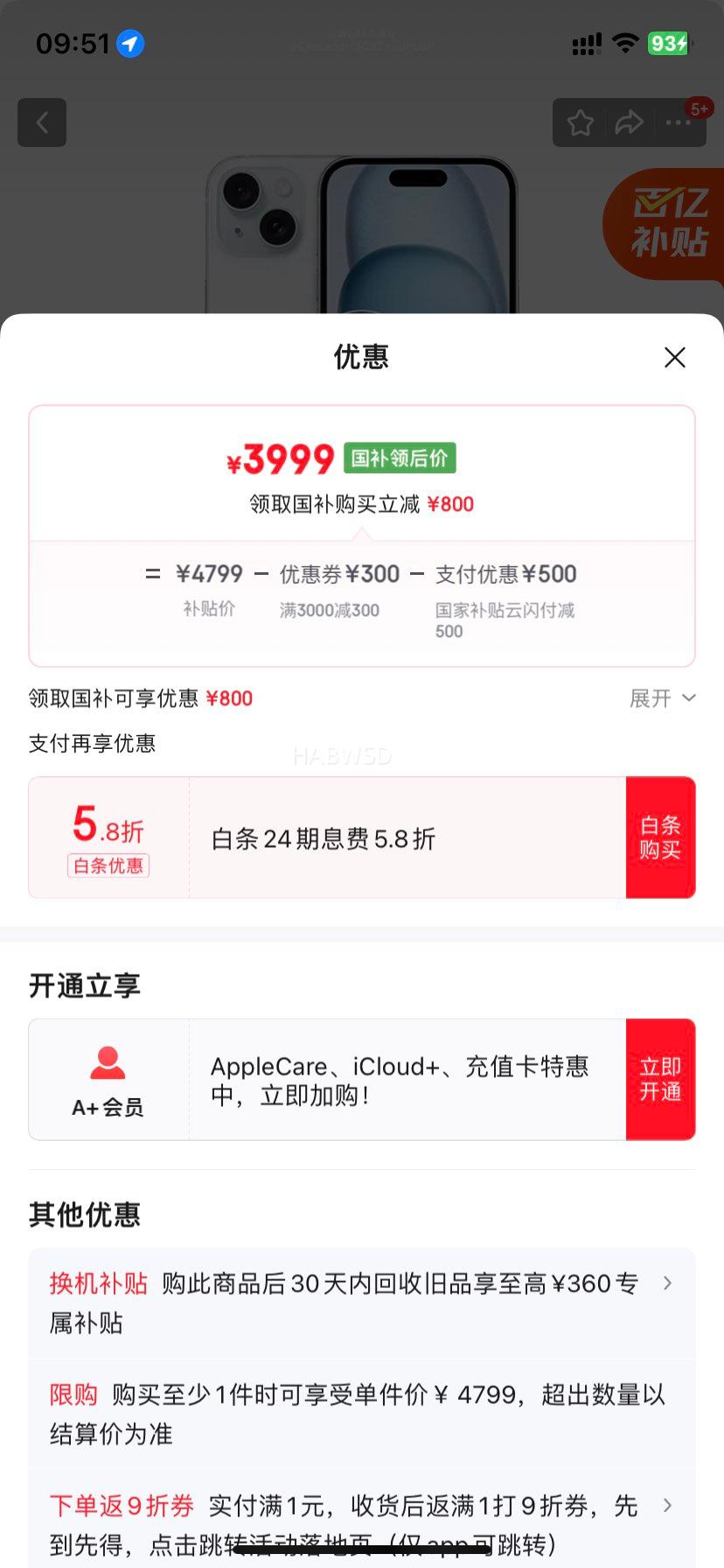Open 换机补贴 details with its chevron
The height and width of the screenshot is (1568, 724).
(668, 1283)
